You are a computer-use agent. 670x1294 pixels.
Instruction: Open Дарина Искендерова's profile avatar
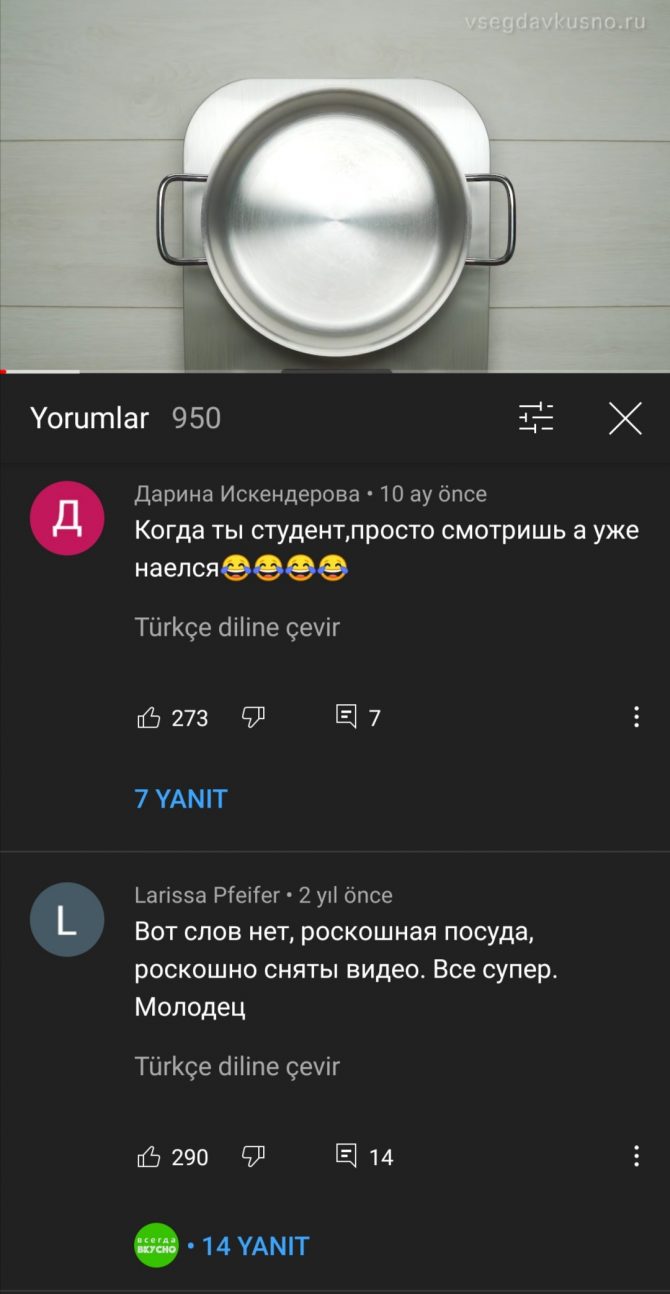click(67, 518)
